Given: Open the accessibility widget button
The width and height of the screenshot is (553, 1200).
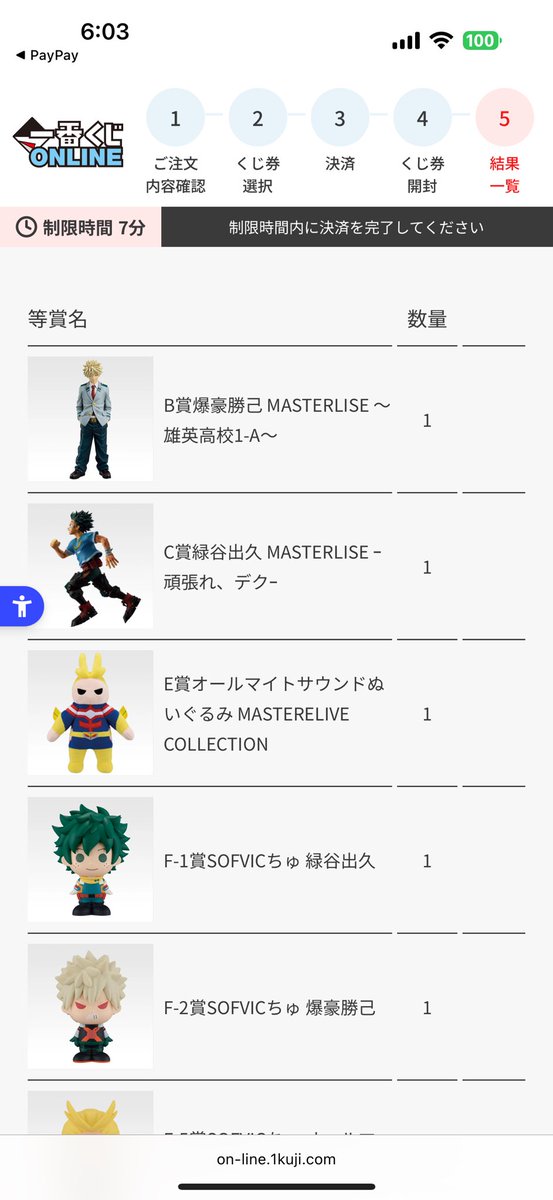Looking at the screenshot, I should coord(21,605).
